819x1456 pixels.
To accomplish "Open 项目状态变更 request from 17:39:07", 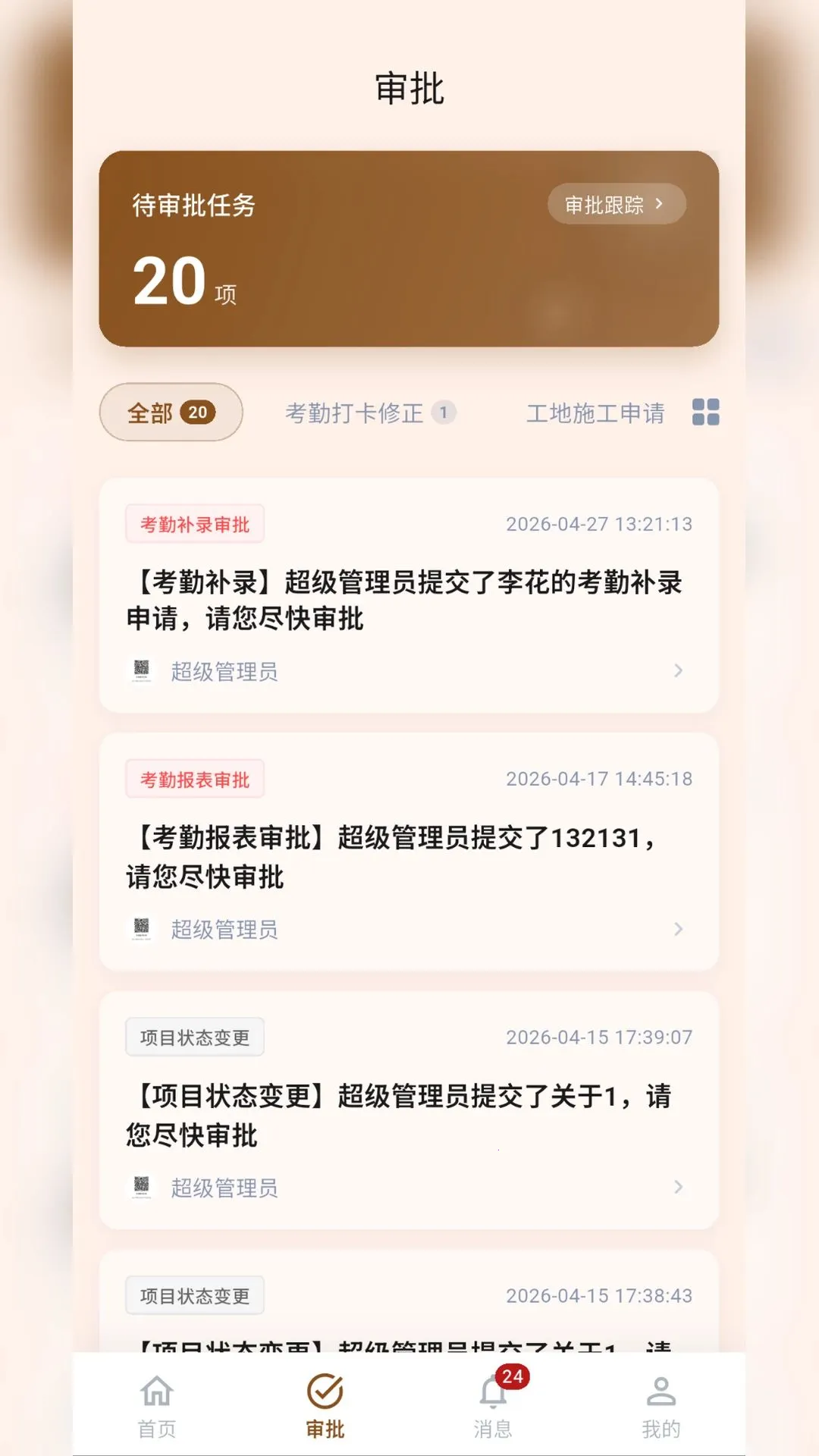I will pyautogui.click(x=409, y=1110).
